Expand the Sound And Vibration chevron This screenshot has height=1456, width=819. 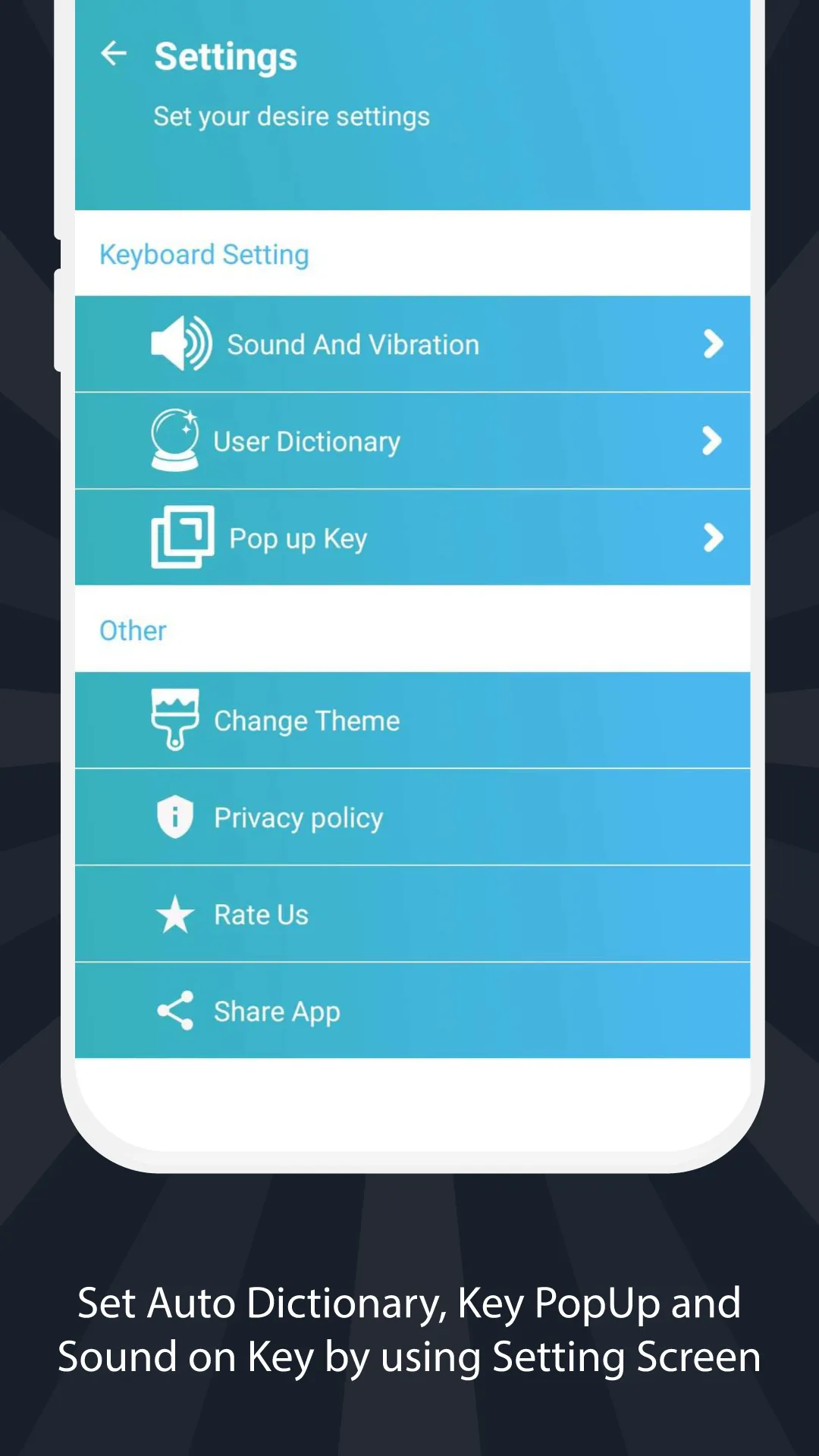tap(713, 344)
